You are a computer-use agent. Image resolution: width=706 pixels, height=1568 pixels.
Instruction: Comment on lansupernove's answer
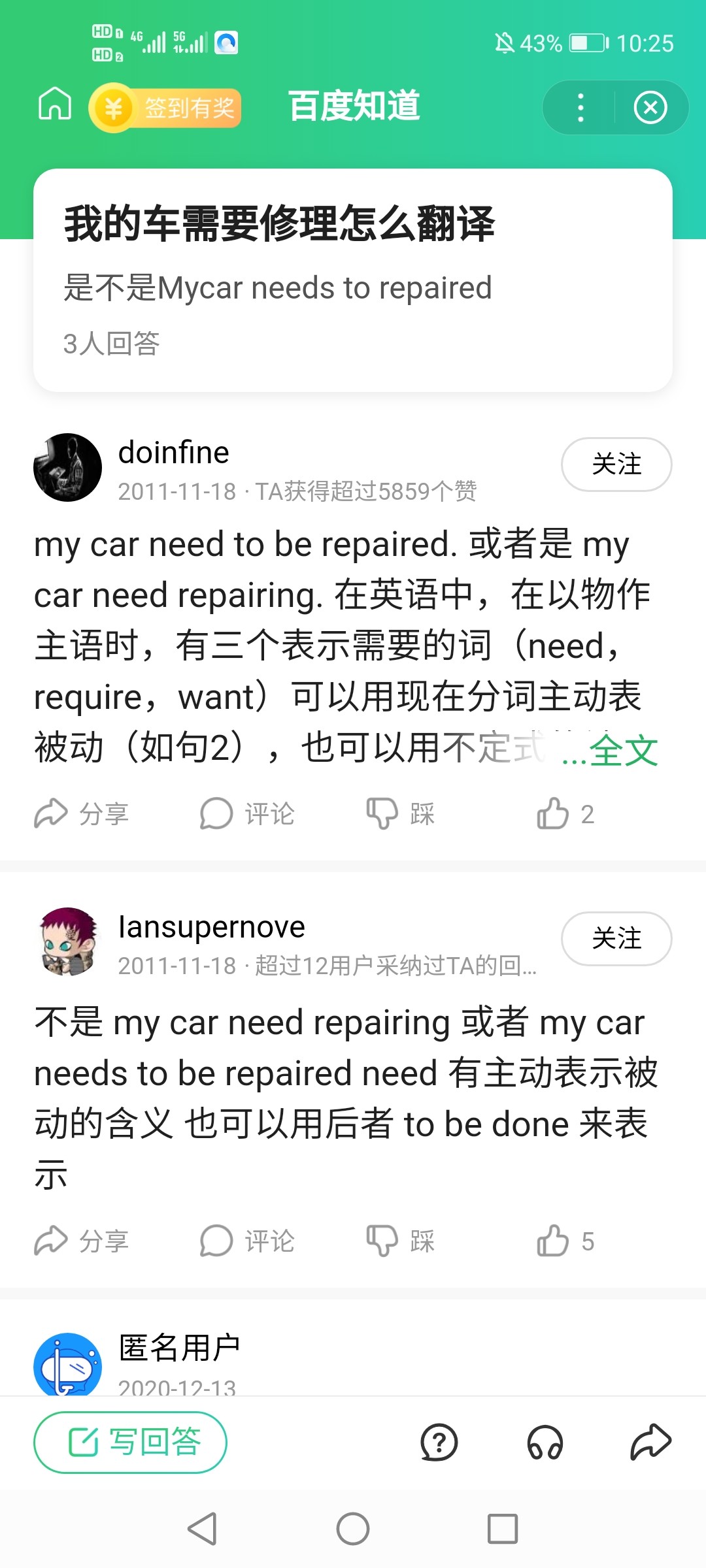[x=247, y=1241]
